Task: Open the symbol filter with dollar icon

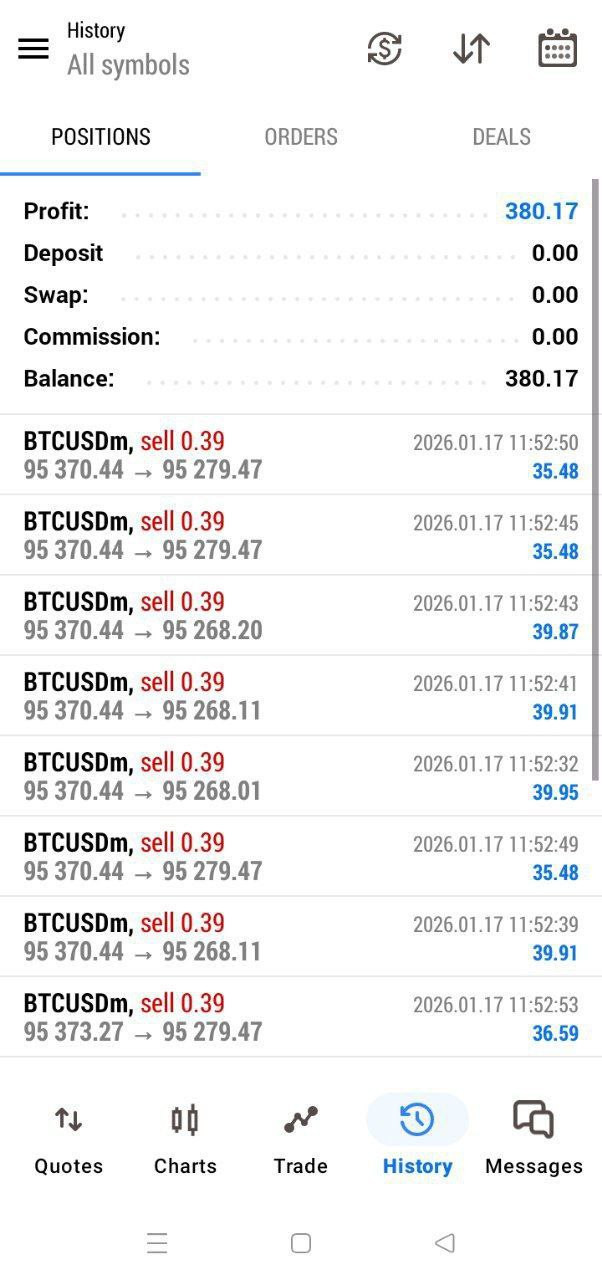Action: tap(384, 49)
